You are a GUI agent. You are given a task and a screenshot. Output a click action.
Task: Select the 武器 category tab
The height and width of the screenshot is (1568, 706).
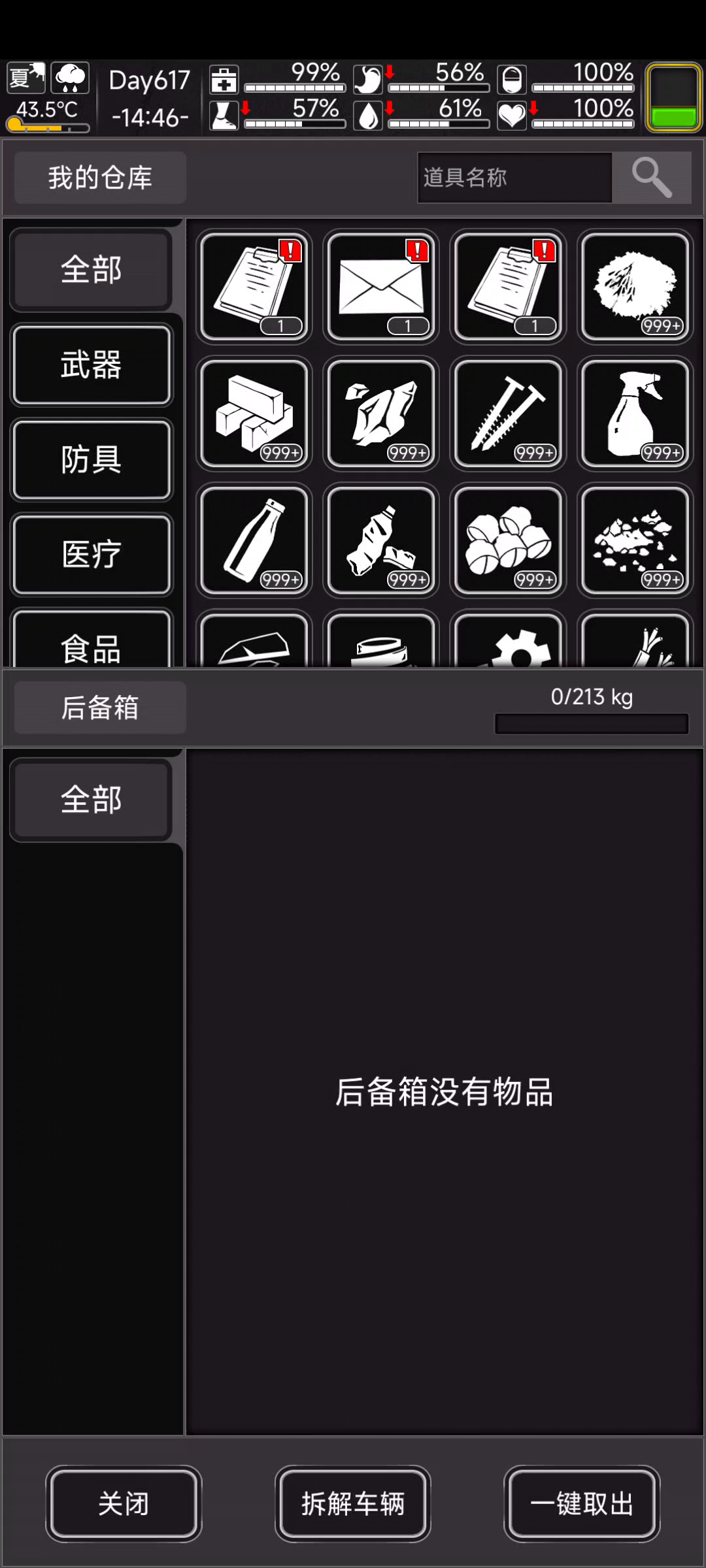92,365
